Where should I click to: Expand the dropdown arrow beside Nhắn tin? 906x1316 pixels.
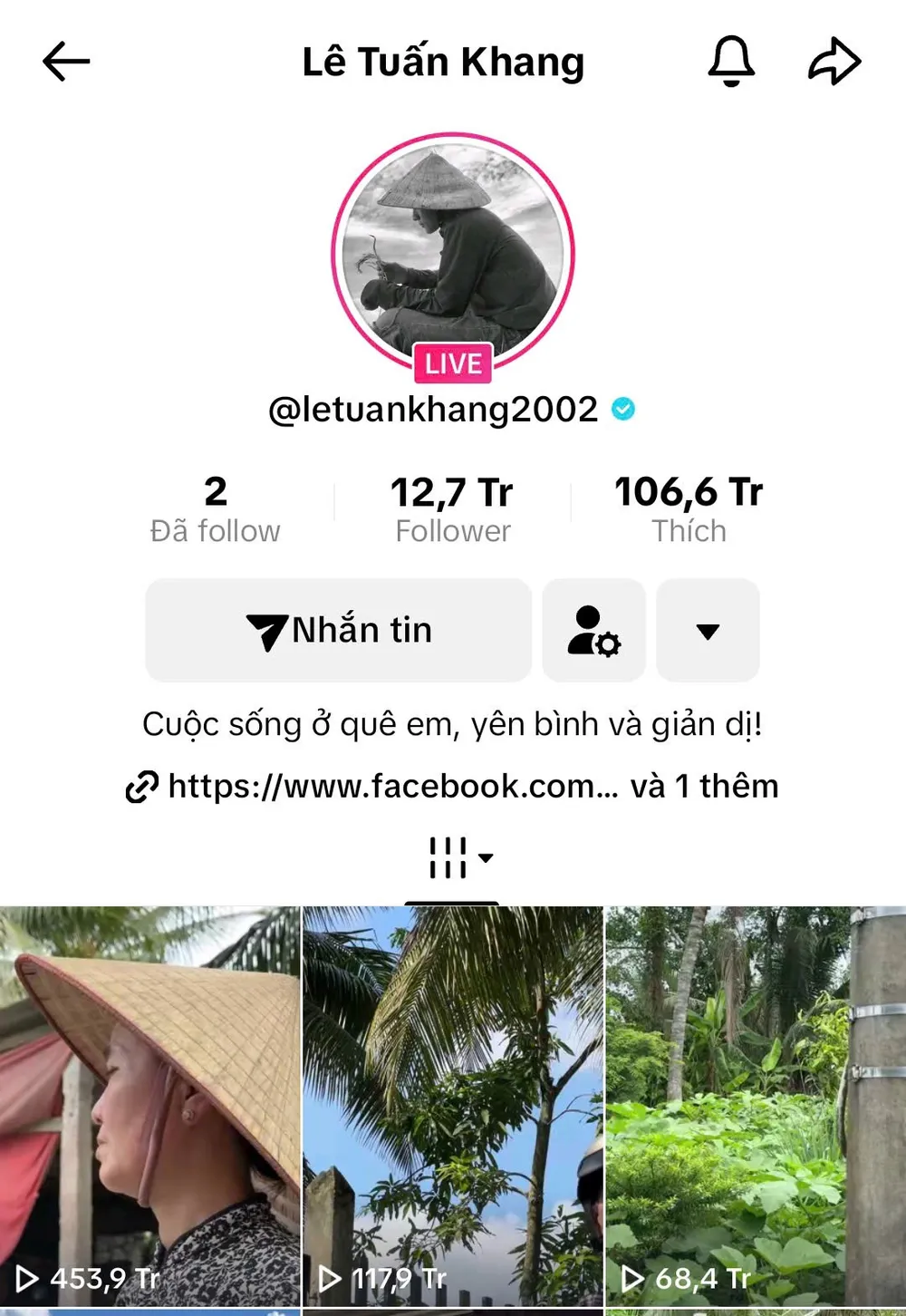pos(708,632)
